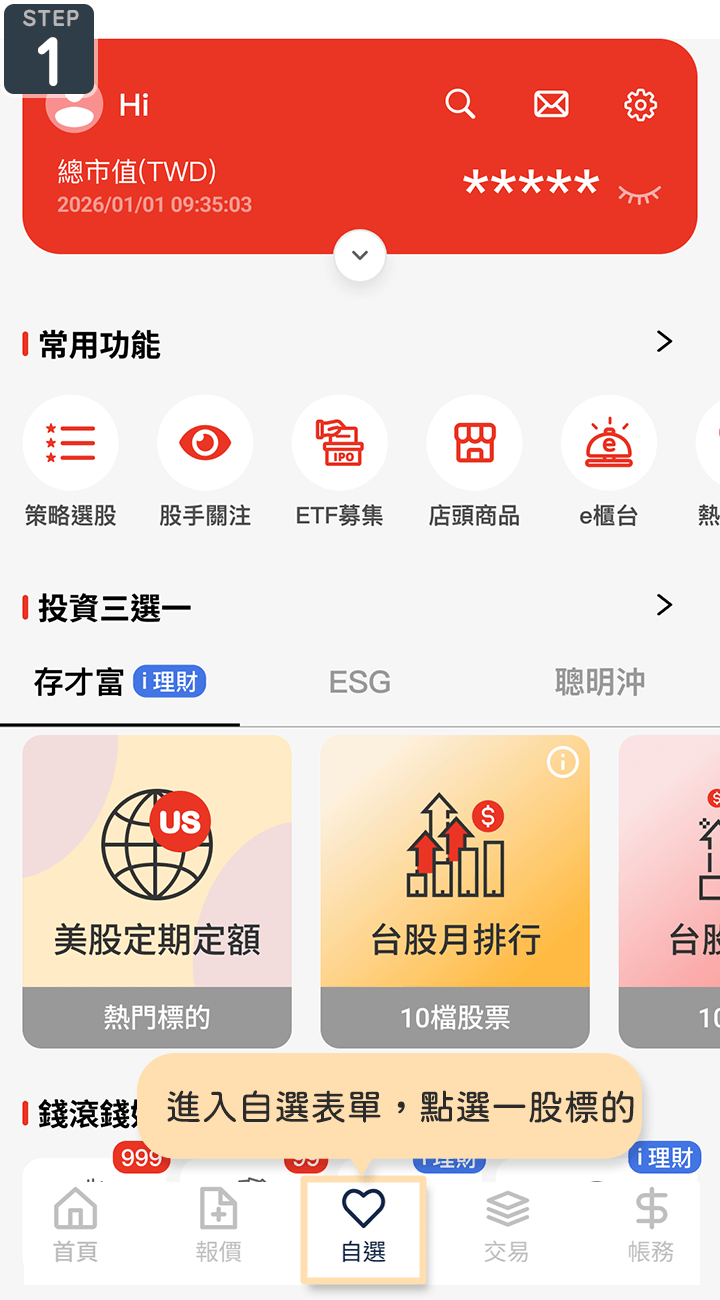Show more of 投資三選一
The image size is (720, 1300).
pos(664,605)
